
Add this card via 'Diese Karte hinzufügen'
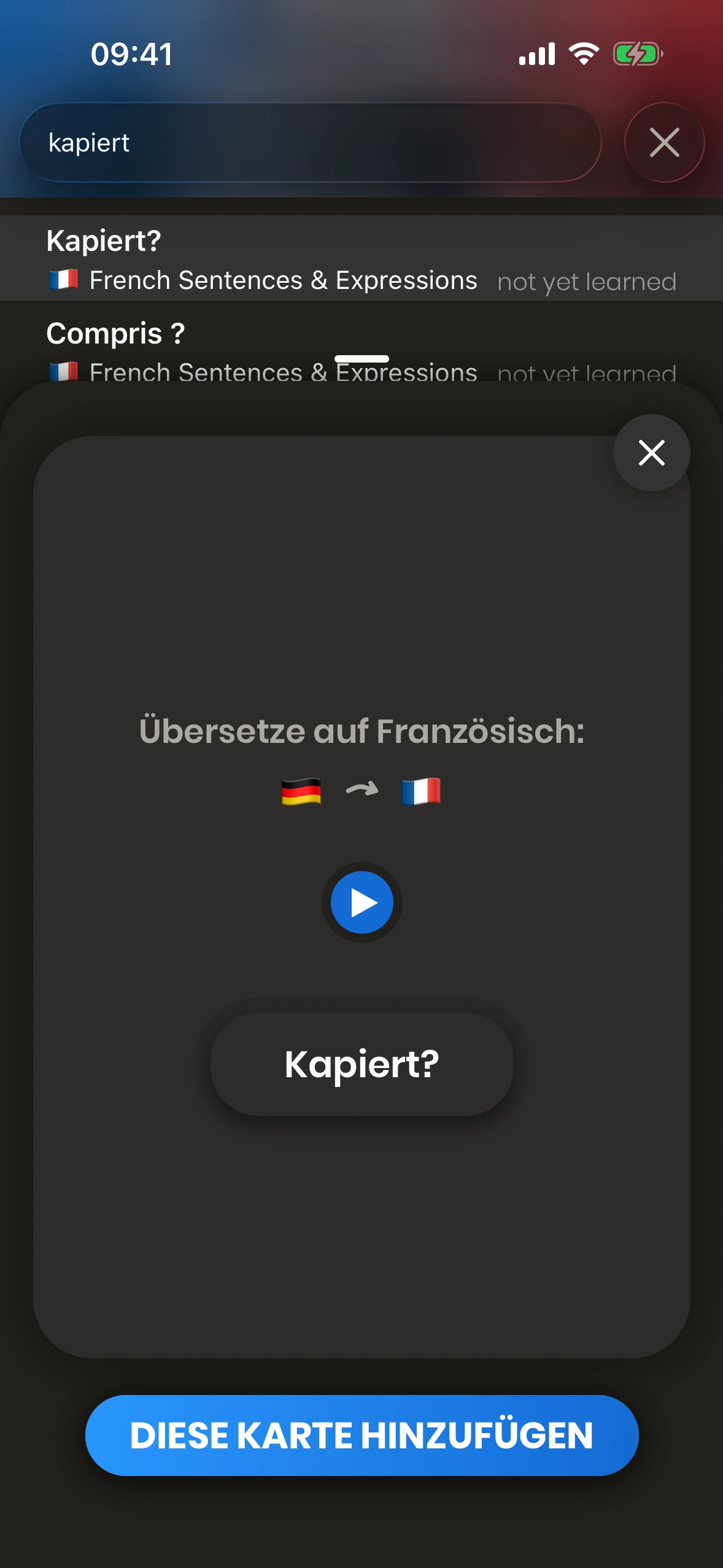[361, 1435]
